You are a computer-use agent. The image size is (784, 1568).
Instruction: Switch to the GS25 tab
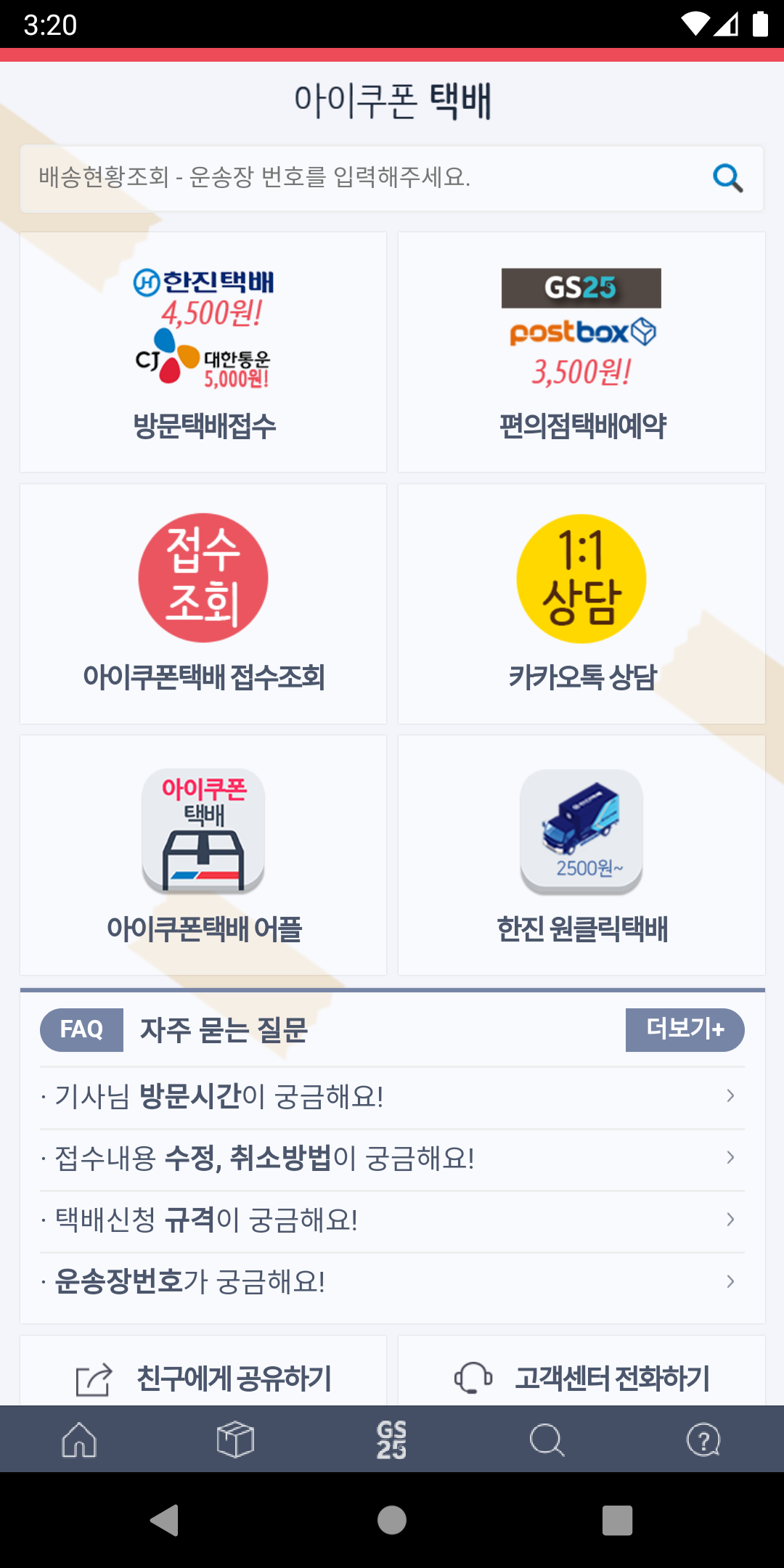391,1440
